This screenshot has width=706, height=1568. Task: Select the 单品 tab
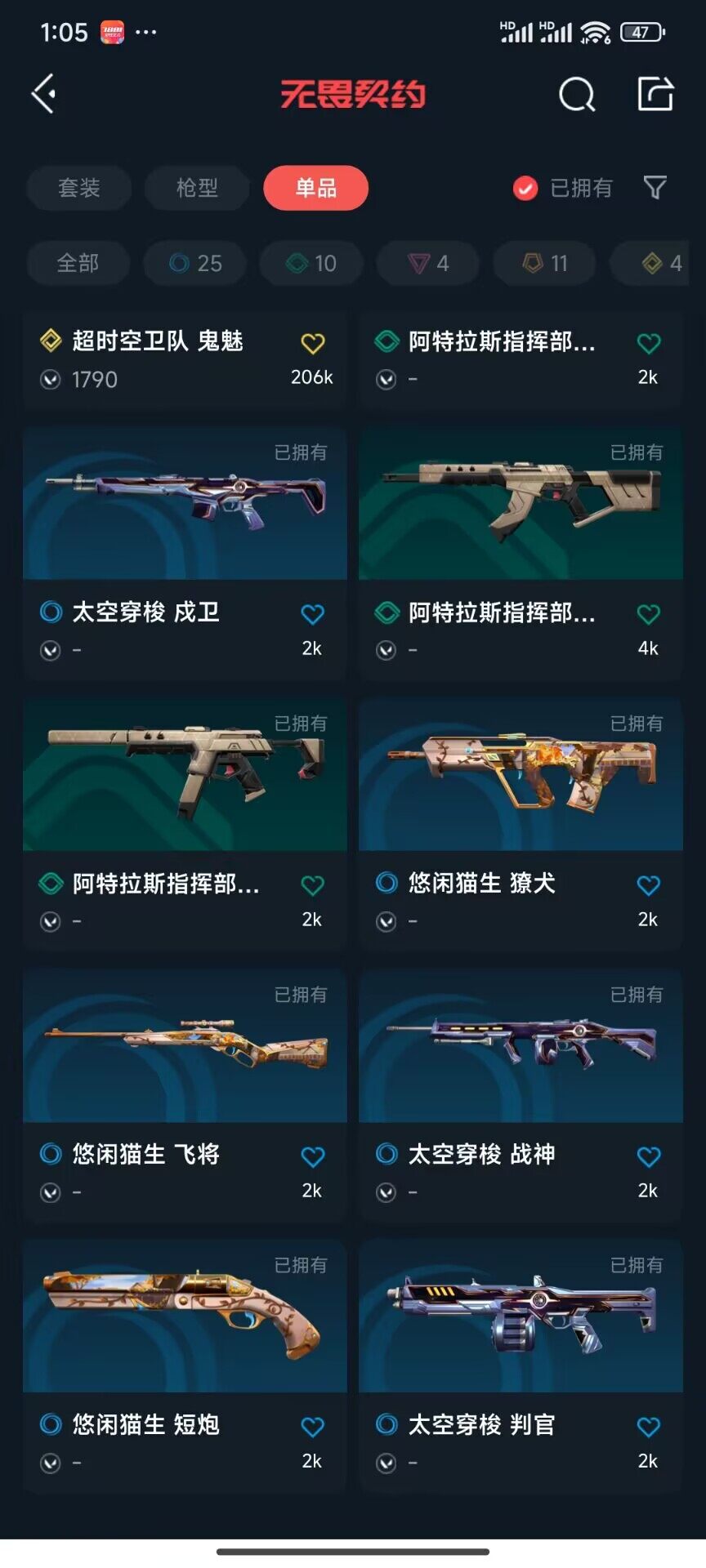[315, 188]
